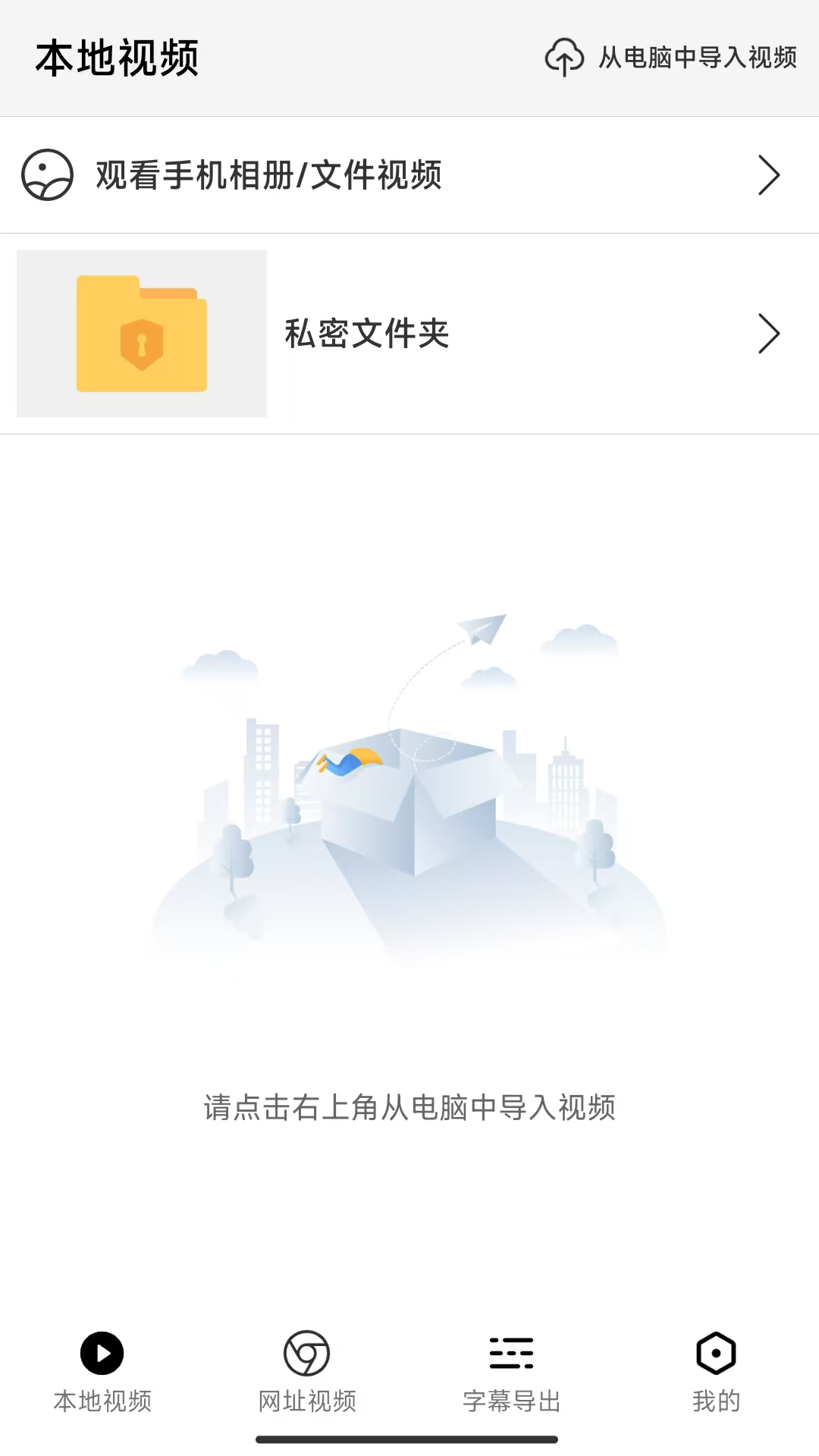The height and width of the screenshot is (1456, 819).
Task: Open 观看手机相册/文件视频 row
Action: 409,175
